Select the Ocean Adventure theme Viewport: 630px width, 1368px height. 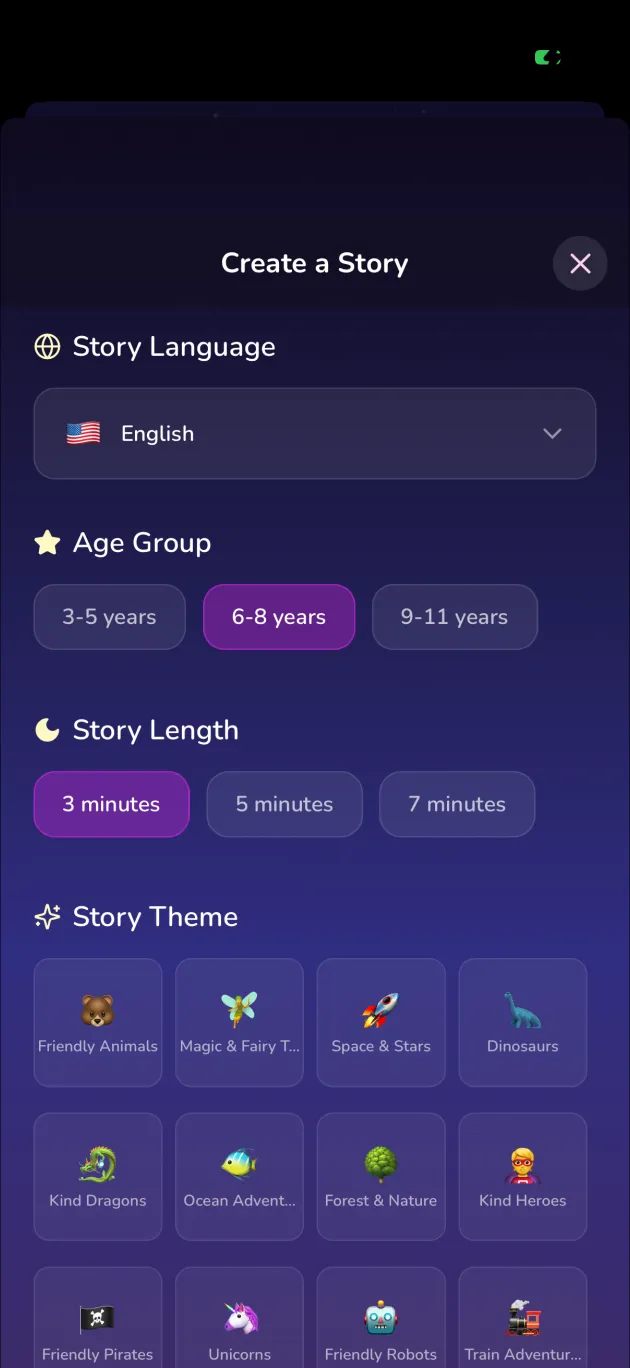pyautogui.click(x=239, y=1176)
